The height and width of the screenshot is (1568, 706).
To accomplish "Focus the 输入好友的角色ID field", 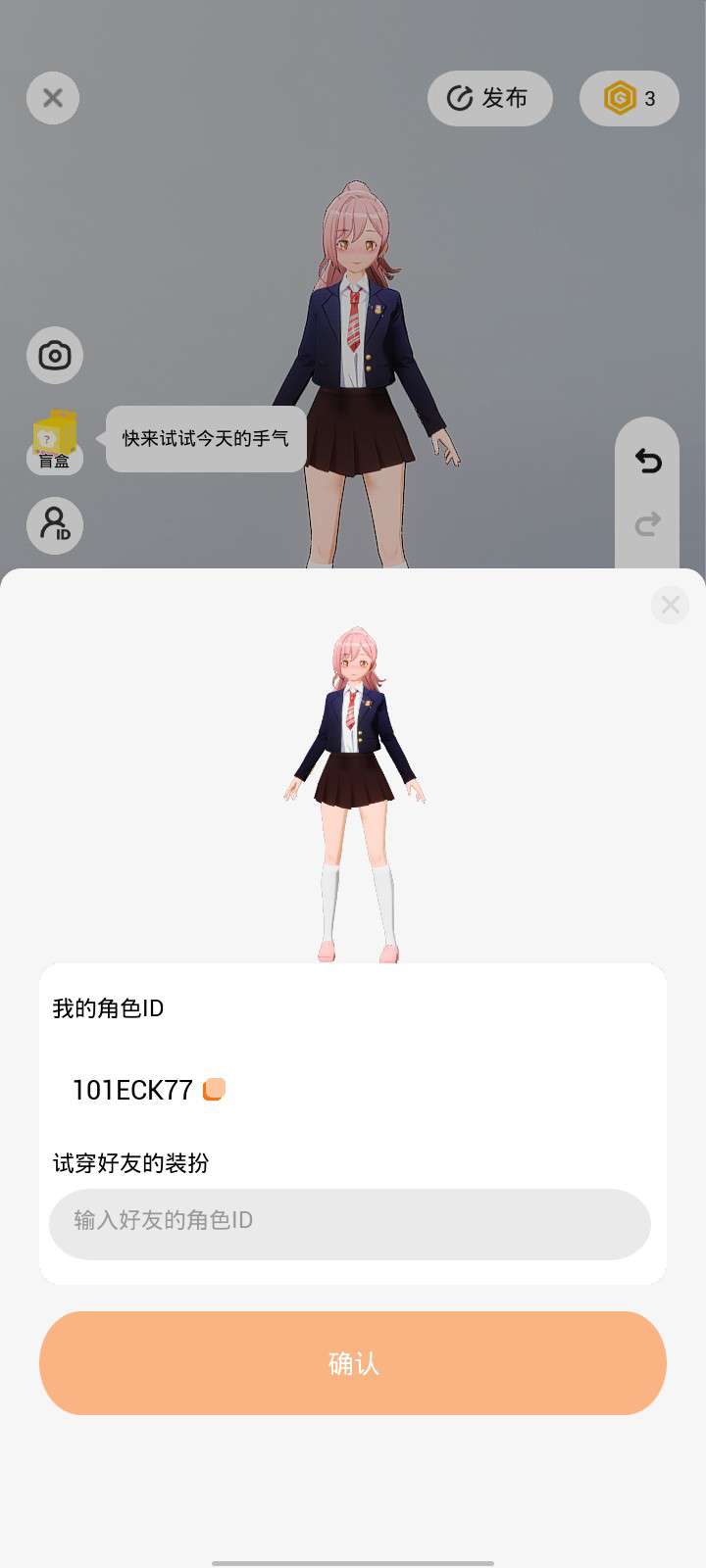I will click(x=350, y=1224).
